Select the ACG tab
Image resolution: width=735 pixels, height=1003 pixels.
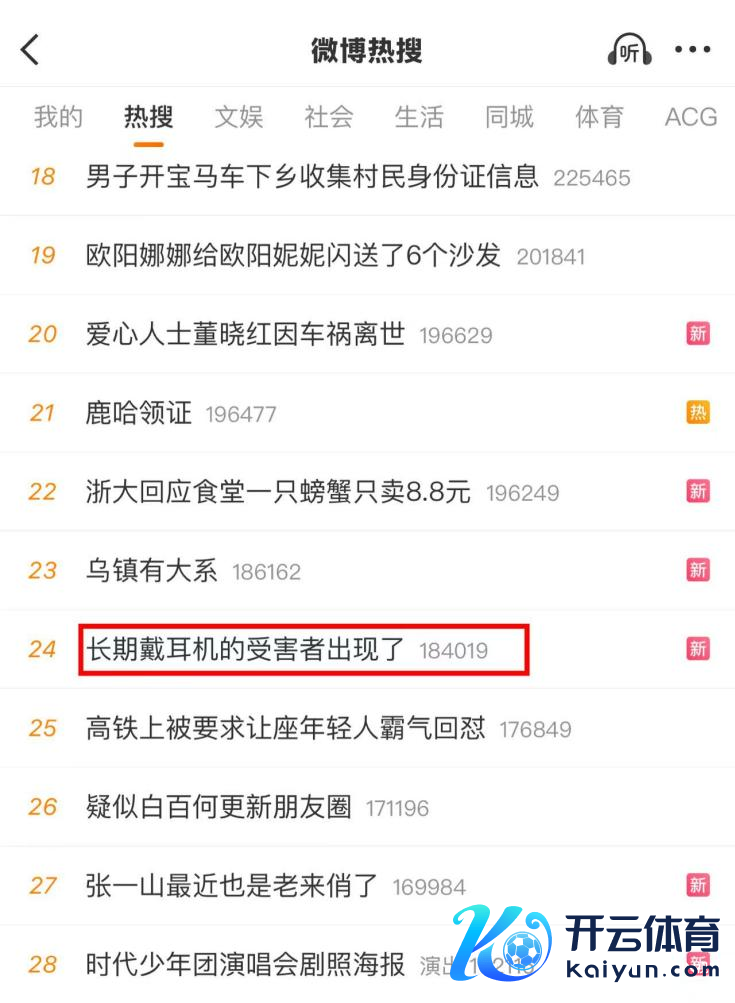tap(691, 117)
